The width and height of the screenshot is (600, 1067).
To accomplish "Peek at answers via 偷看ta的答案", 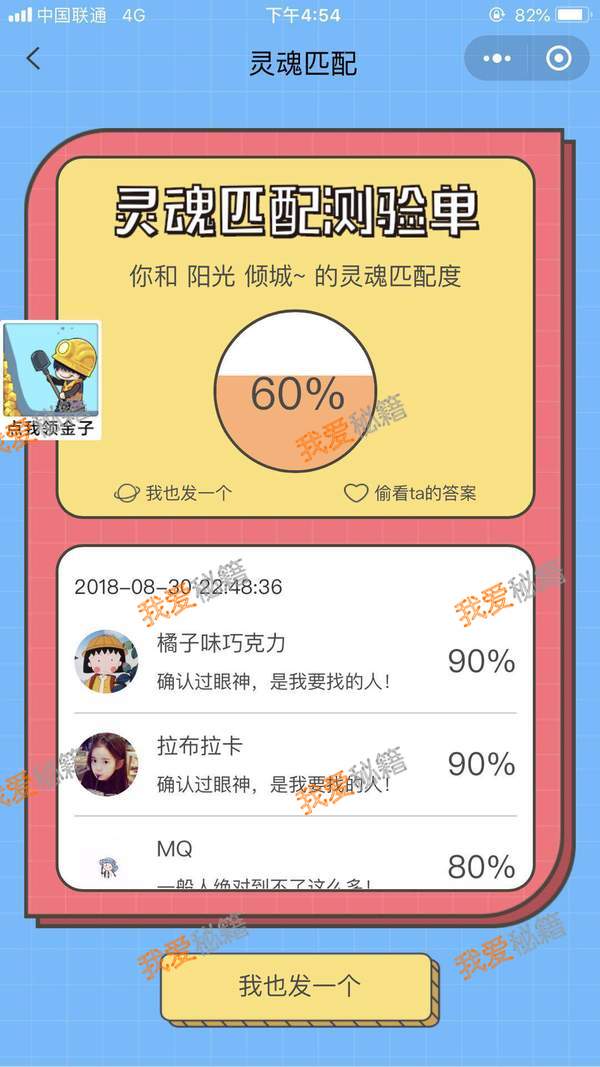I will pos(410,493).
